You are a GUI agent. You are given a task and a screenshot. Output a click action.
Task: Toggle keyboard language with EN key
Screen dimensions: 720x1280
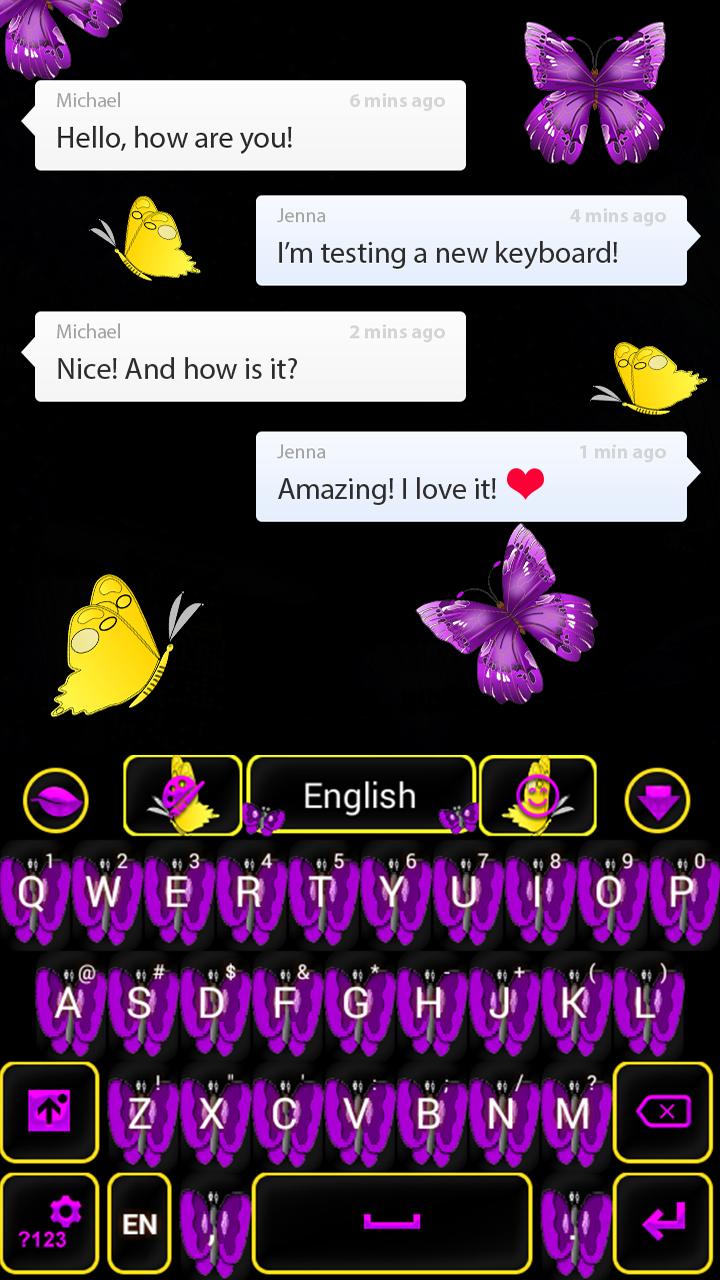(x=140, y=1222)
